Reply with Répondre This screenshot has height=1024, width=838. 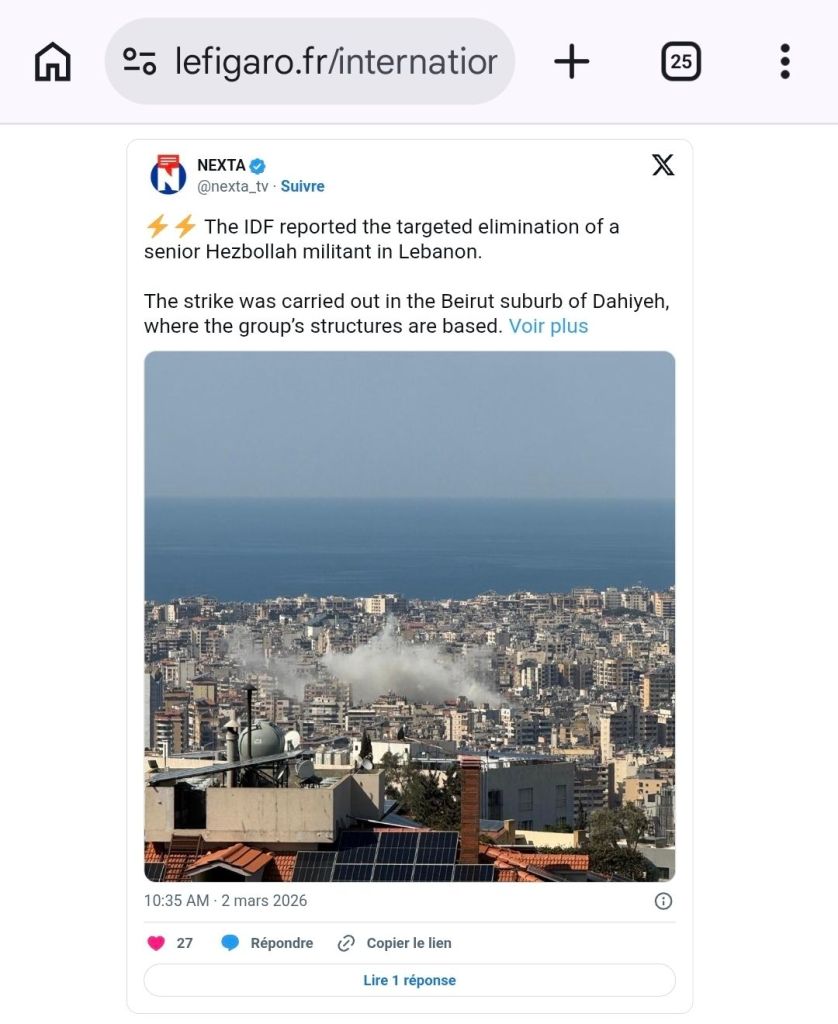(x=267, y=943)
